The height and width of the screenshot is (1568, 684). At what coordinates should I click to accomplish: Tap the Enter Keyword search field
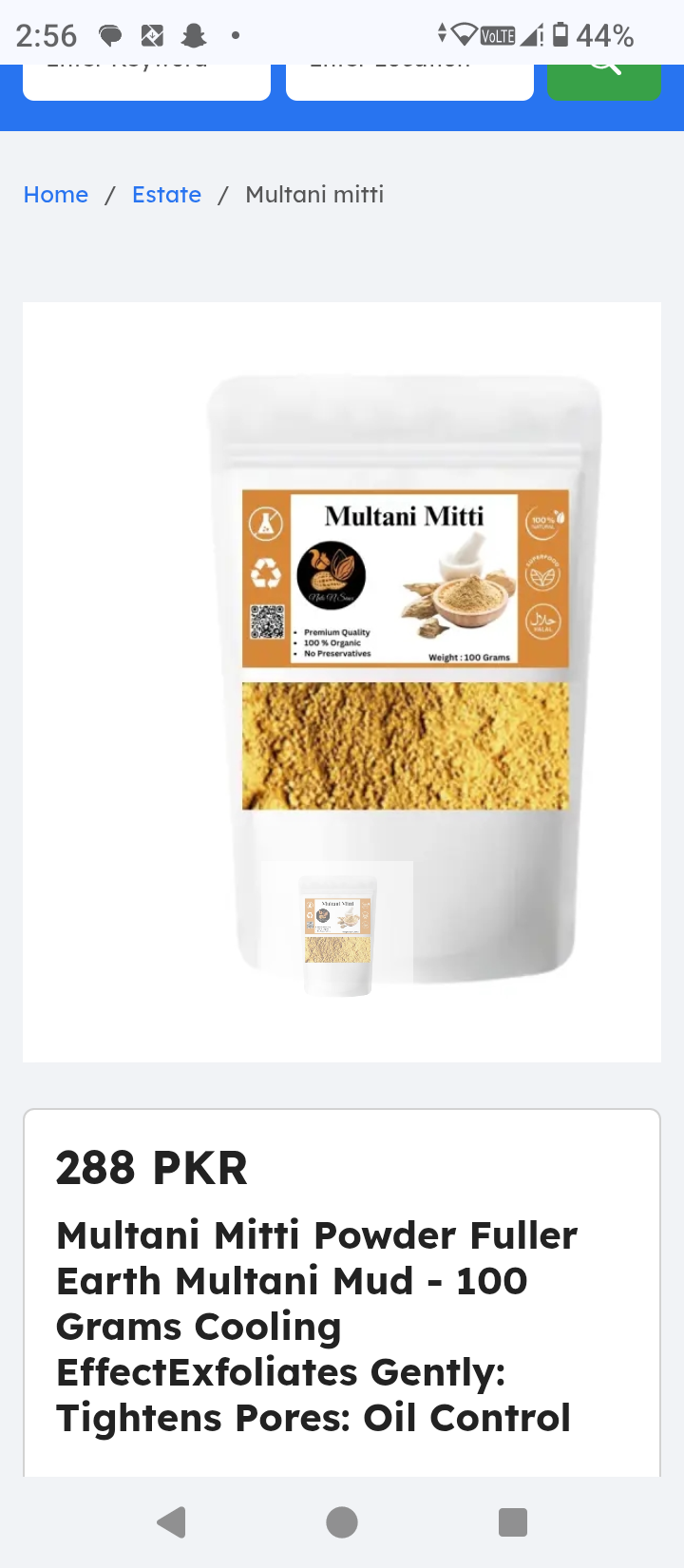146,81
